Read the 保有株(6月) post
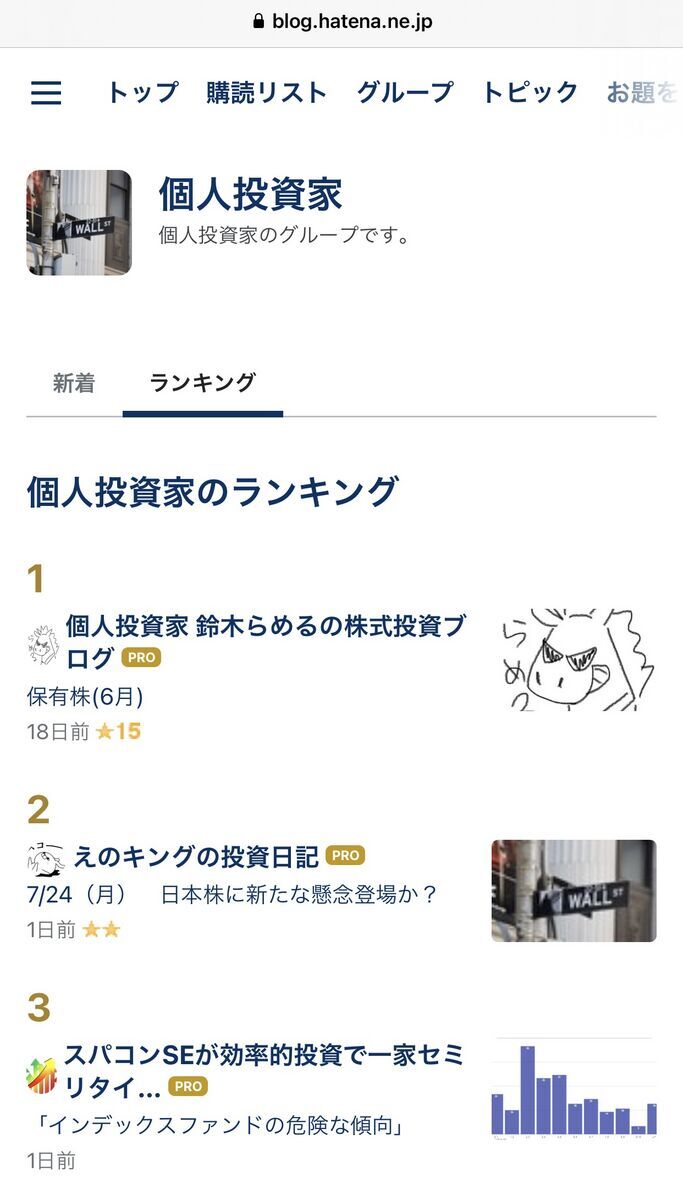Image resolution: width=683 pixels, height=1200 pixels. (x=85, y=696)
